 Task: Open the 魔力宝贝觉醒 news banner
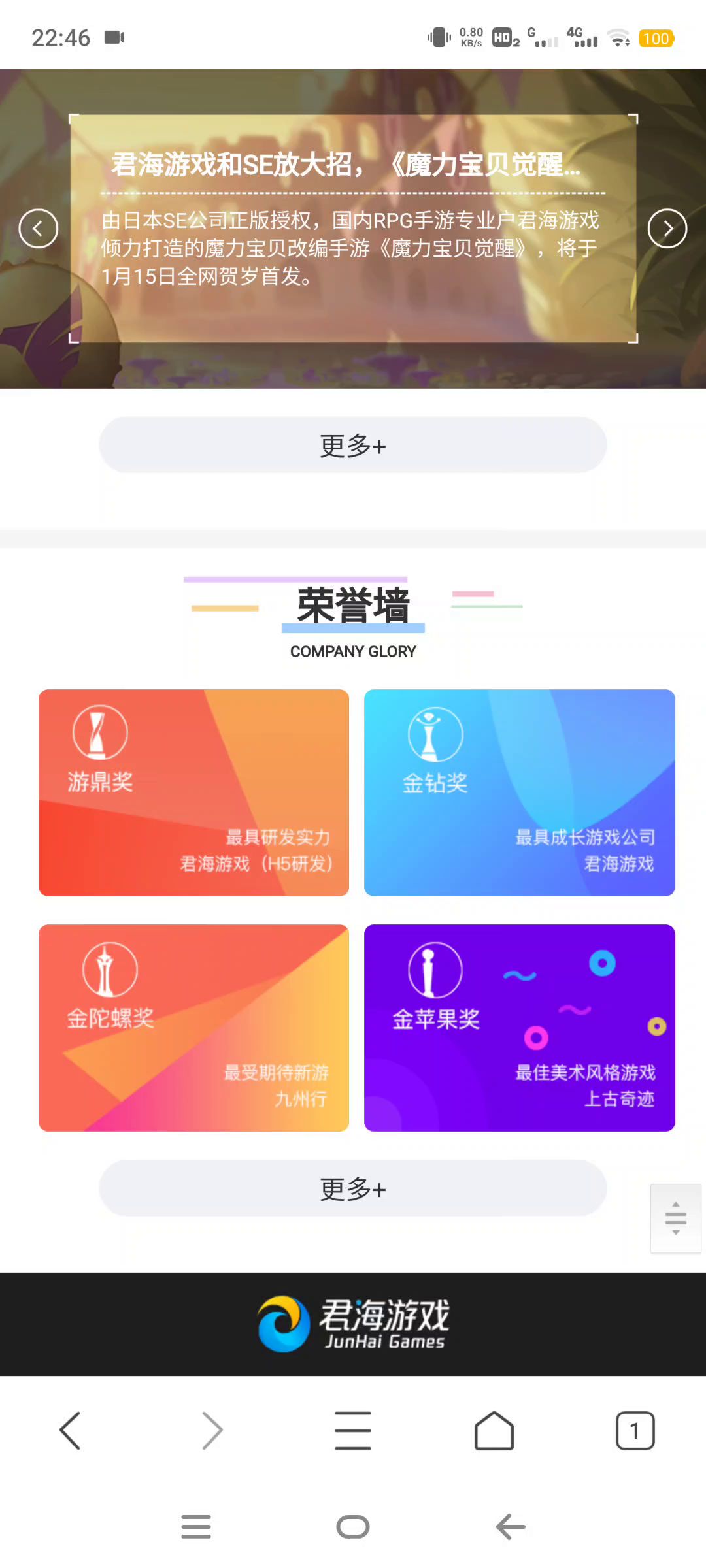click(x=353, y=229)
